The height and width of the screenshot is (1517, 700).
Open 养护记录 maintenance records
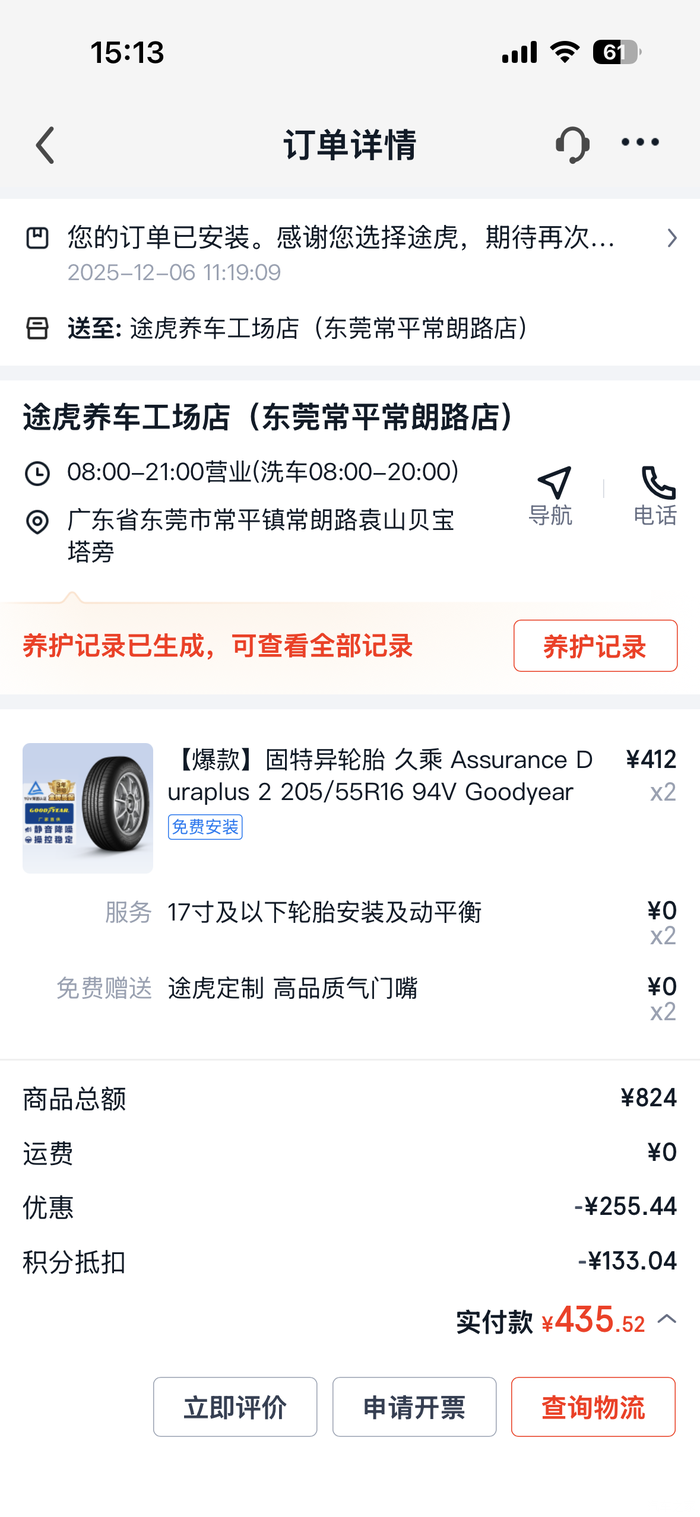coord(595,646)
